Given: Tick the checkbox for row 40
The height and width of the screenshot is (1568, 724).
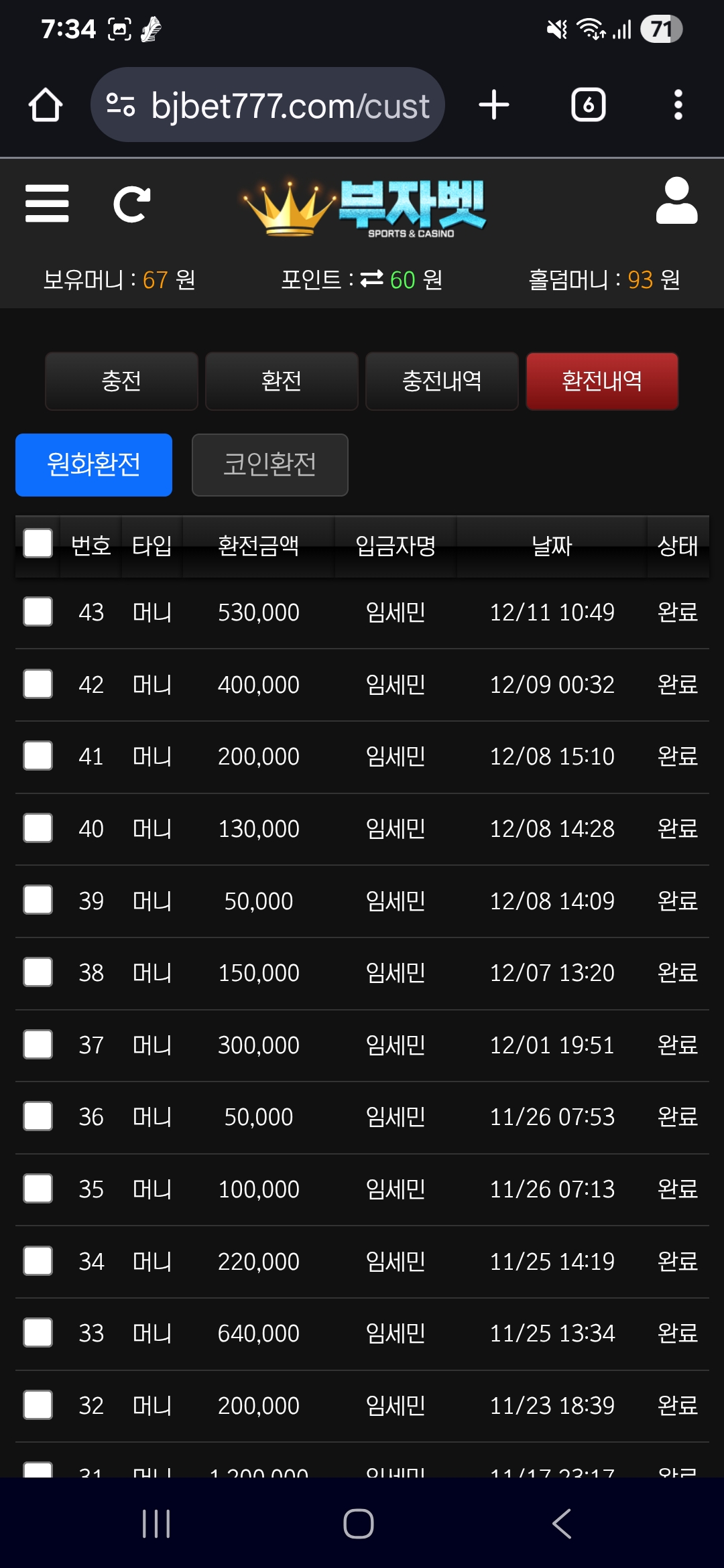Looking at the screenshot, I should click(38, 828).
